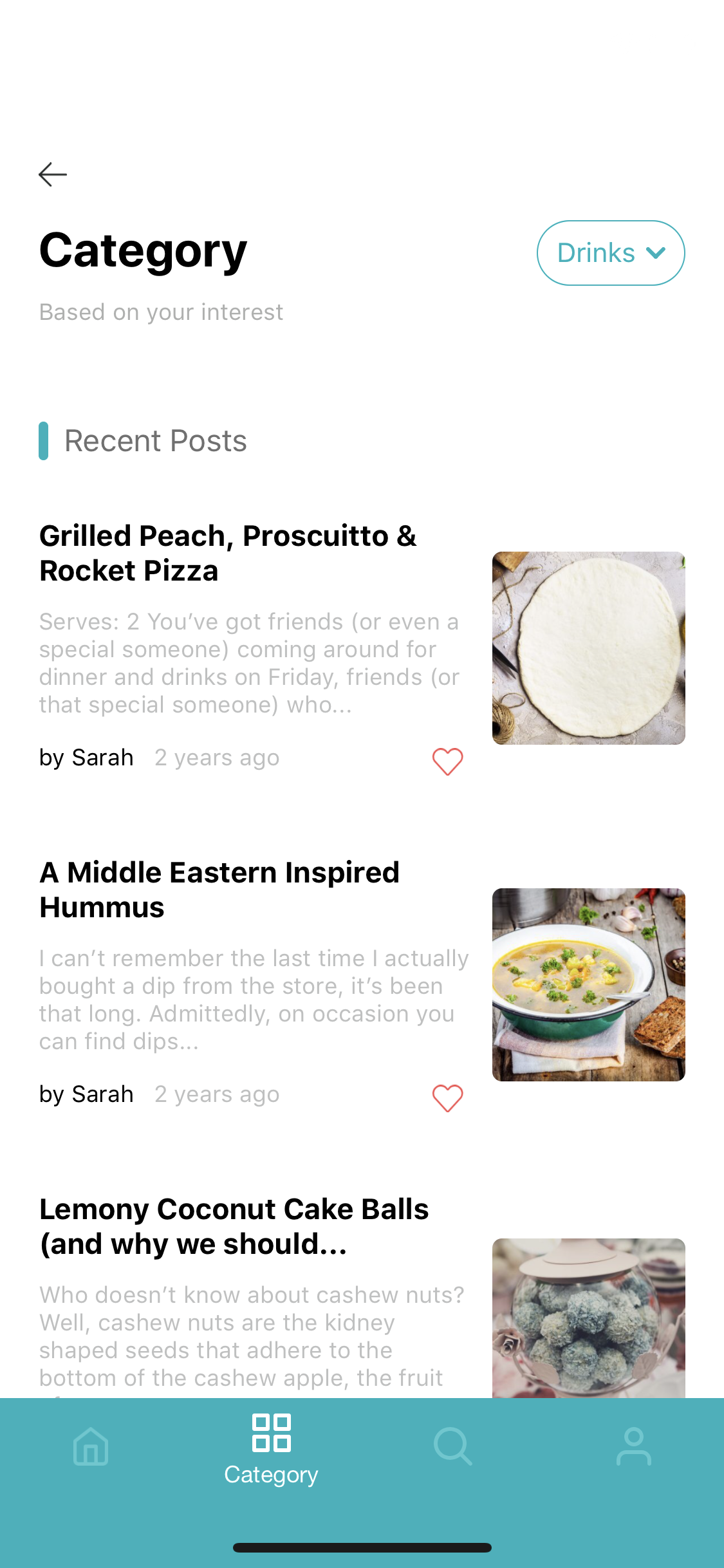Expand the Drinks category dropdown

[610, 253]
